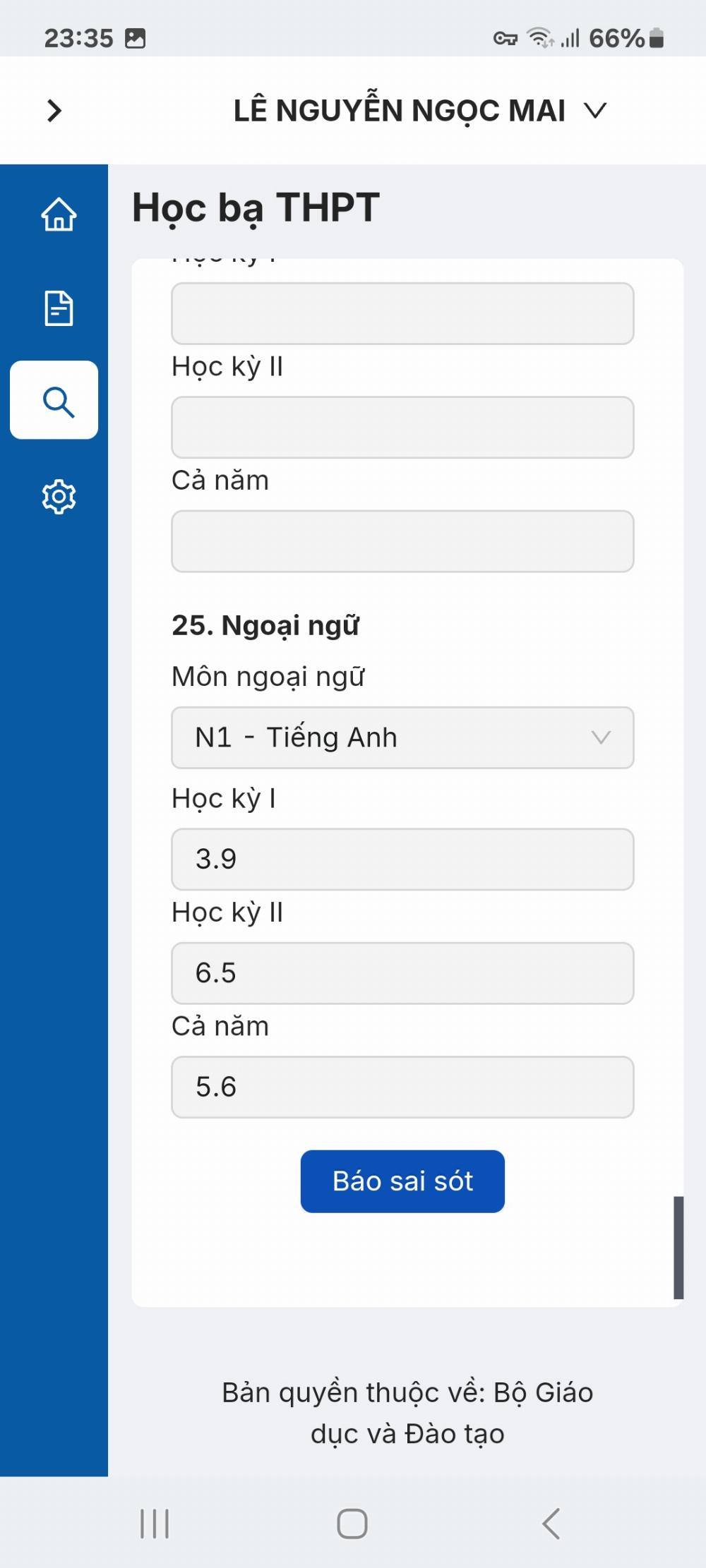706x1568 pixels.
Task: Select the search icon in the sidebar
Action: coord(54,400)
